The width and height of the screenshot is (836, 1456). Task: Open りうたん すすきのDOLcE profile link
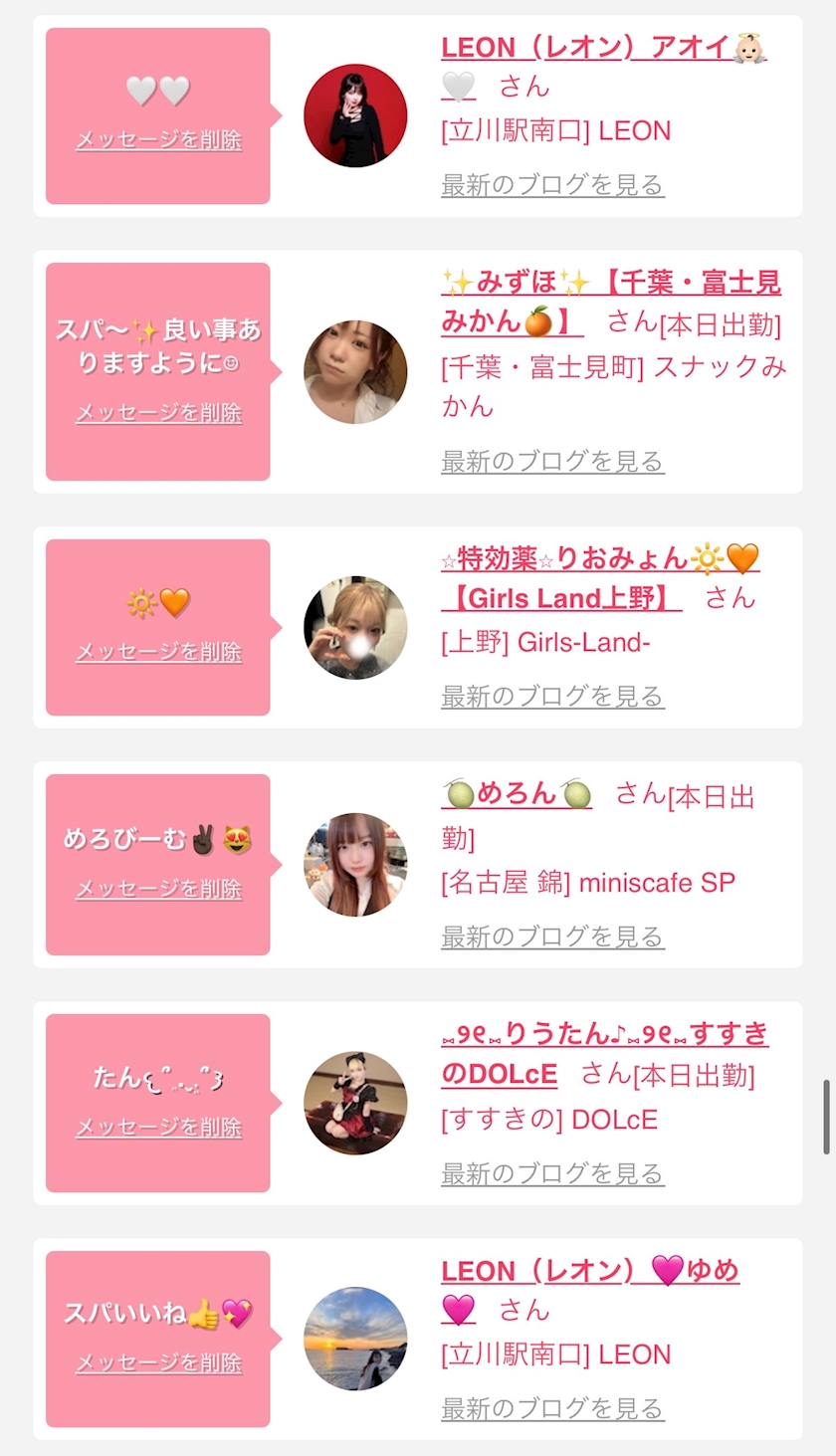pyautogui.click(x=604, y=1036)
